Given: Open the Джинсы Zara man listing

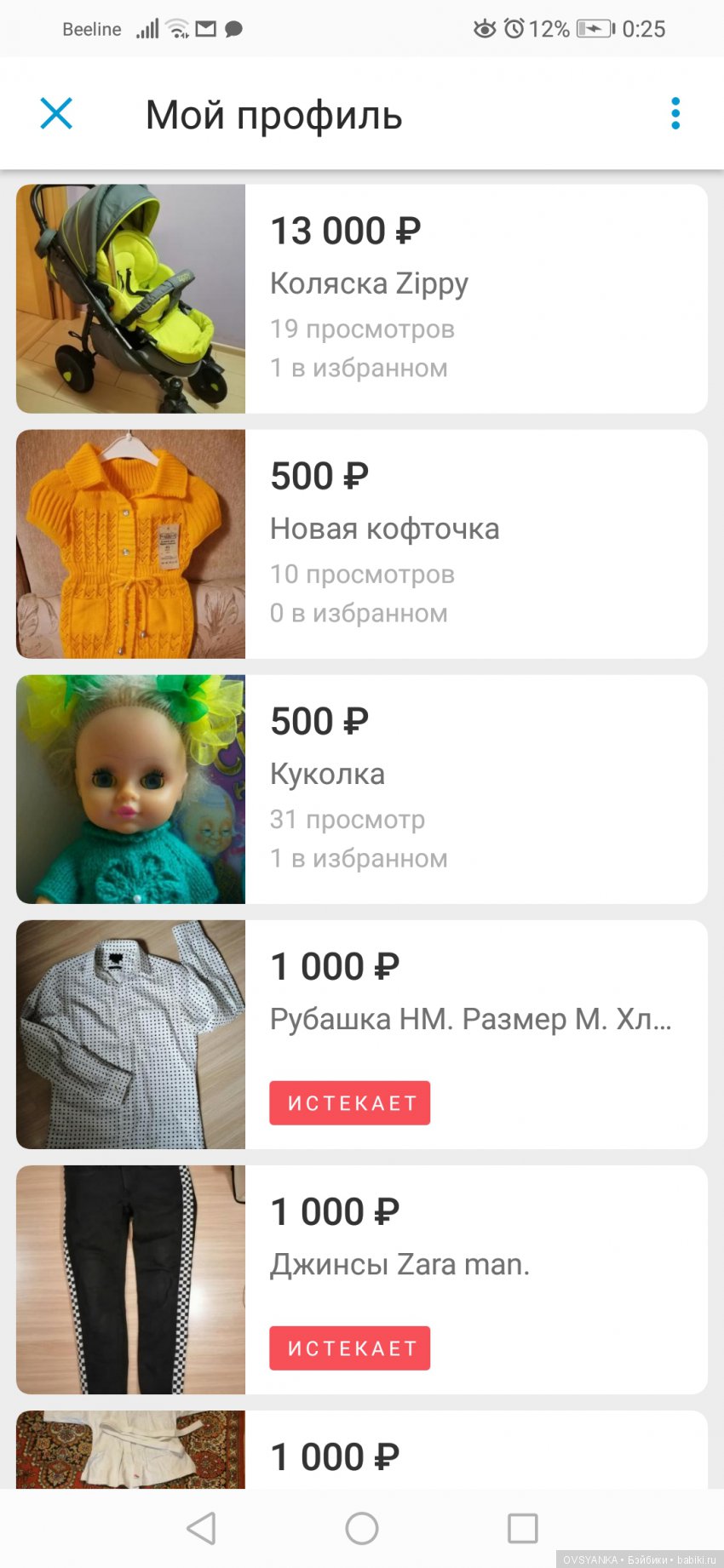Looking at the screenshot, I should [x=362, y=1279].
